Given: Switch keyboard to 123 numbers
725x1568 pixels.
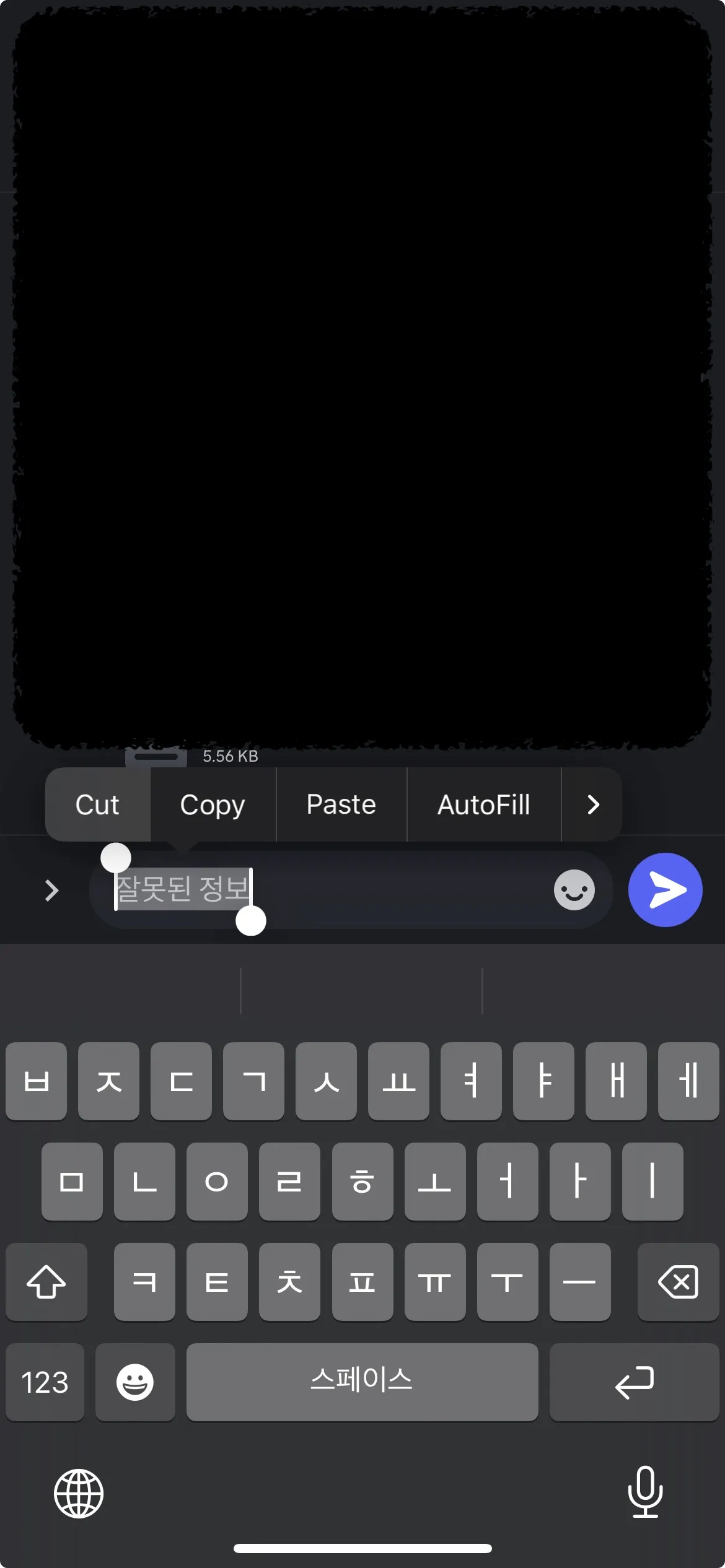Looking at the screenshot, I should [45, 1382].
